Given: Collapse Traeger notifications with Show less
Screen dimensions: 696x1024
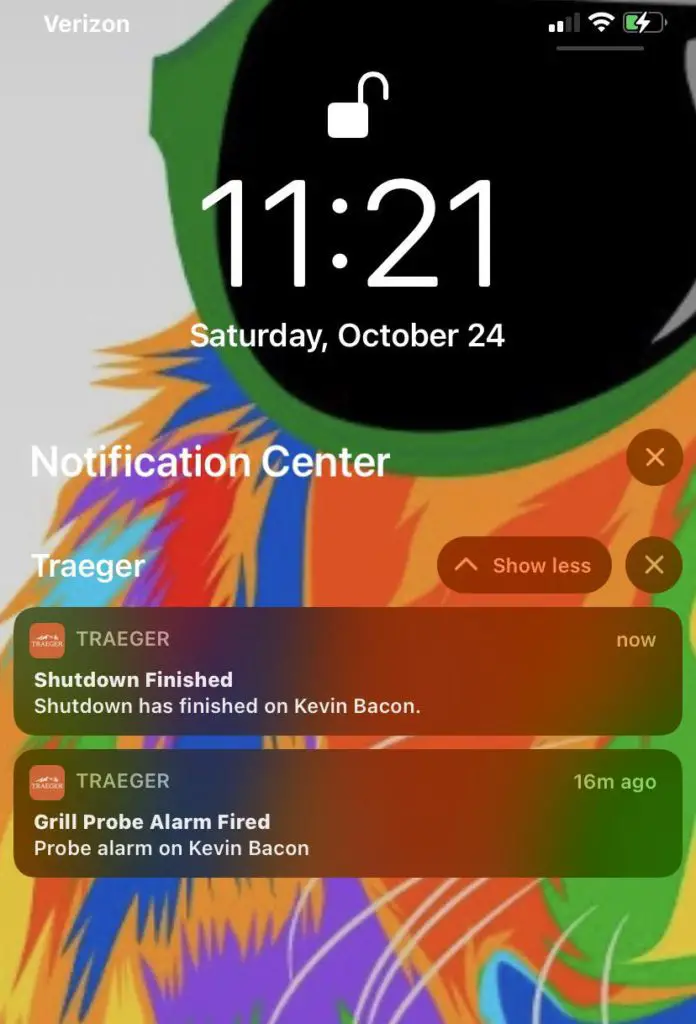Looking at the screenshot, I should 523,565.
